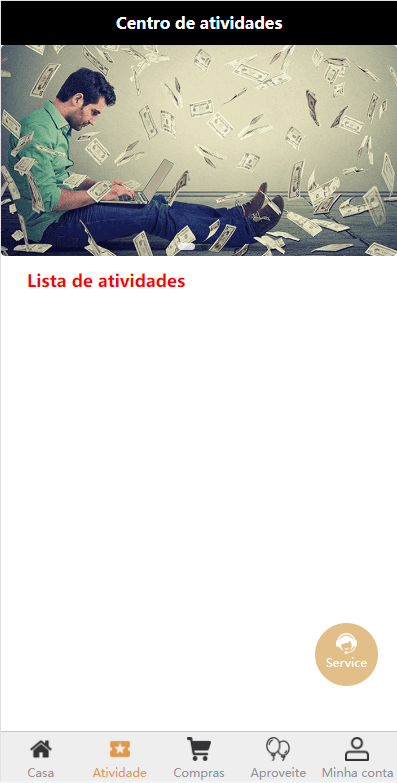Open Minha conta tab
397x783 pixels.
click(357, 758)
